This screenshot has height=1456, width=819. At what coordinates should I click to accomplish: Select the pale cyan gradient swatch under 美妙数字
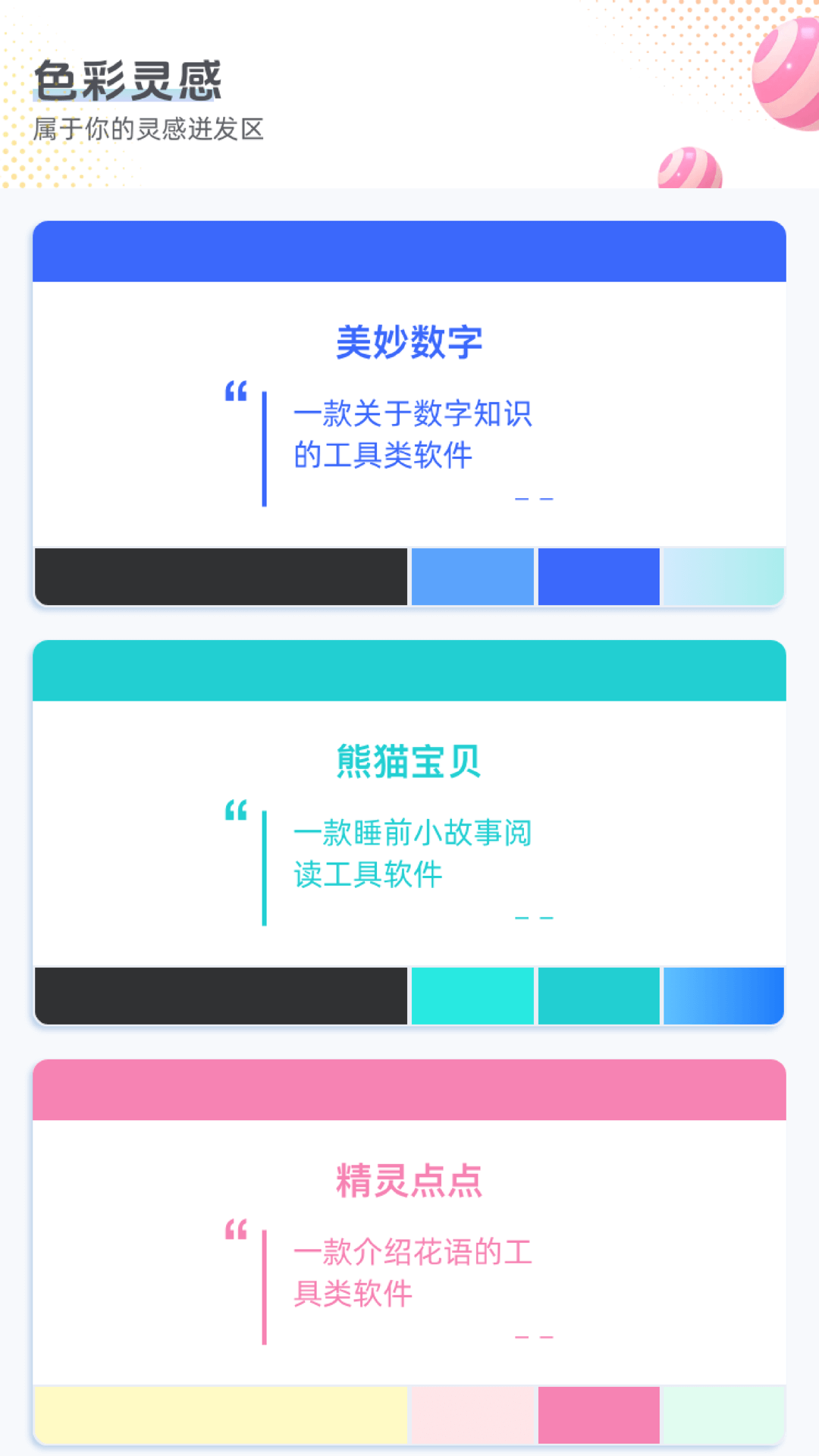pyautogui.click(x=723, y=576)
